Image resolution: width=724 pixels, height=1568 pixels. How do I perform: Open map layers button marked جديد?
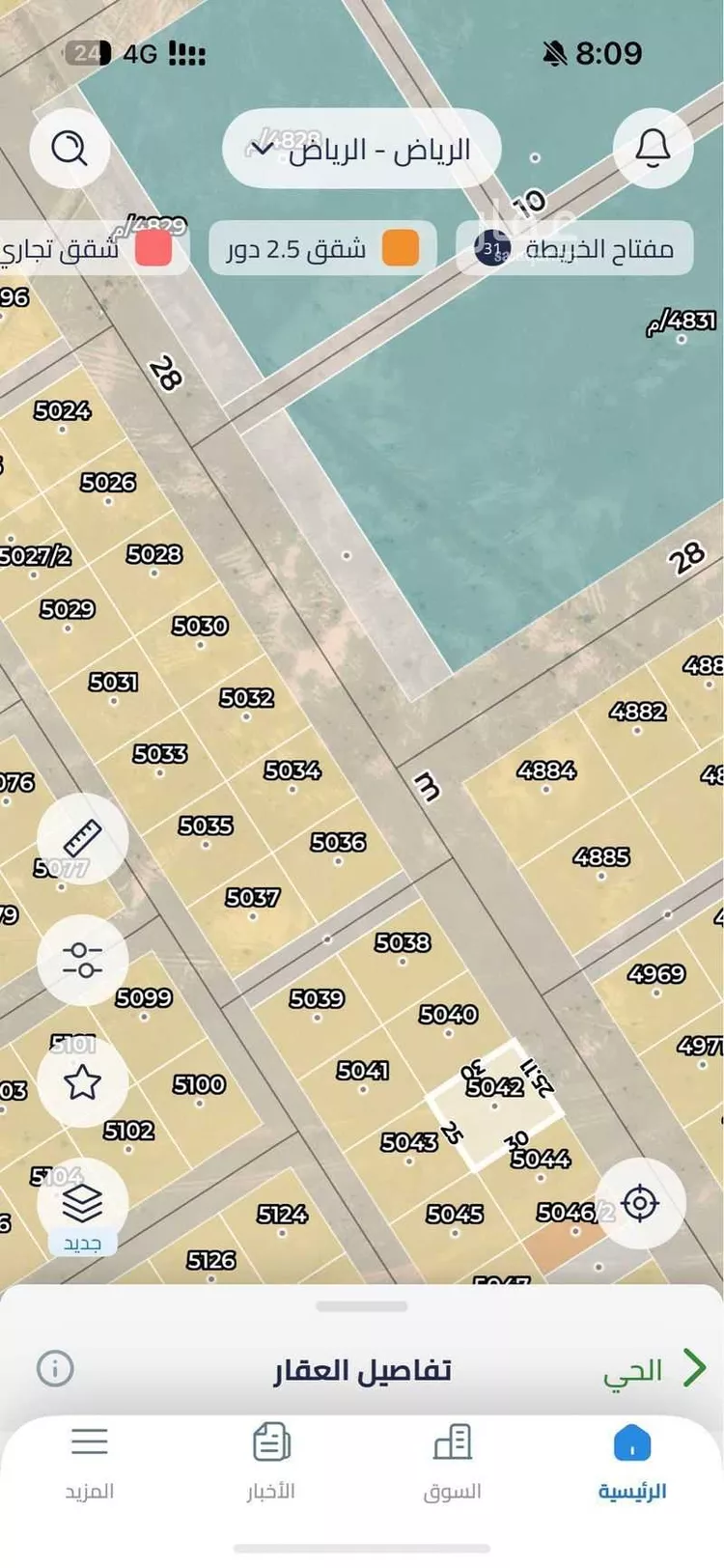pos(82,1205)
